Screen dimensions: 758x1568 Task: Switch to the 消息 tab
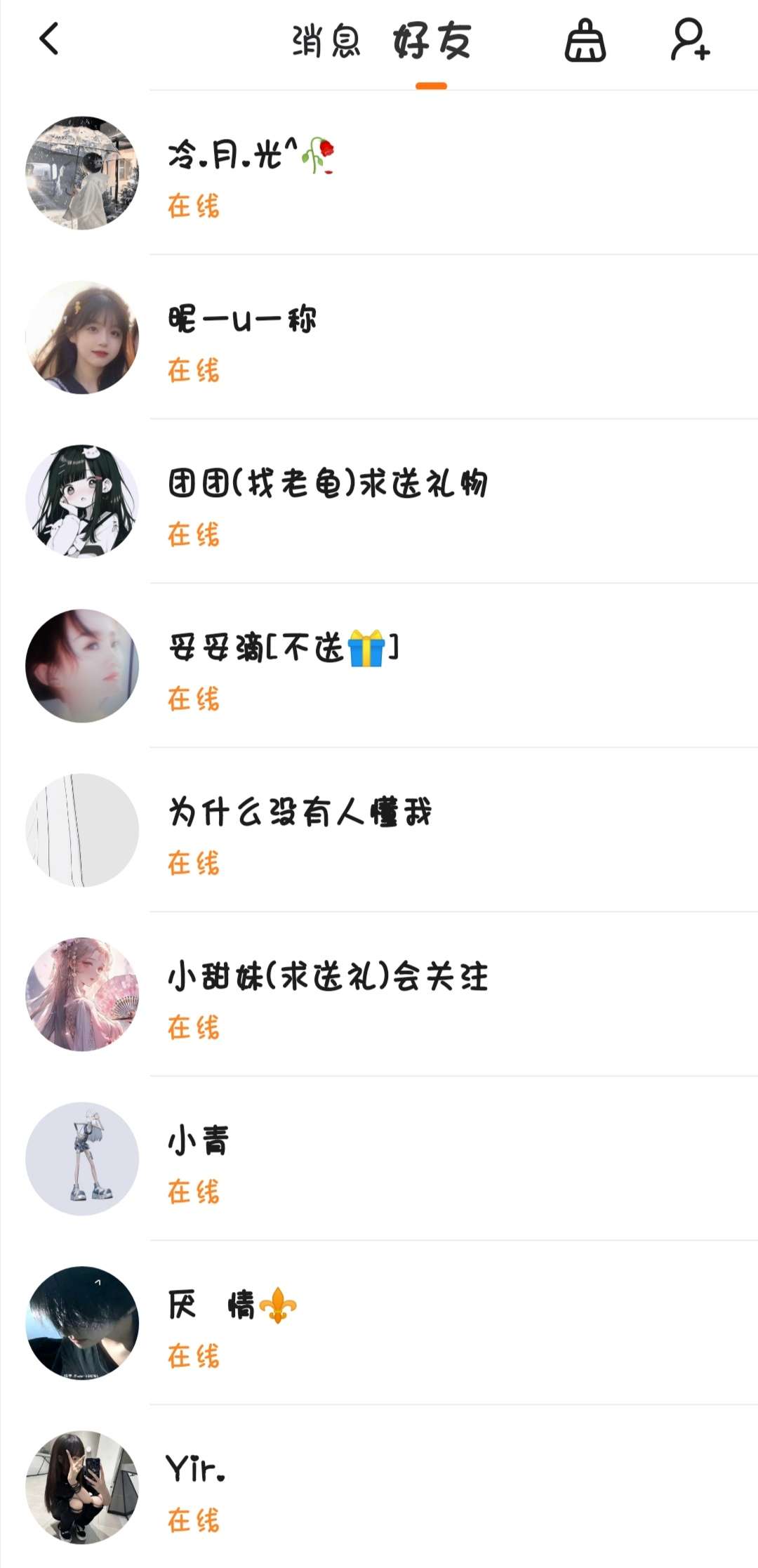[x=326, y=41]
